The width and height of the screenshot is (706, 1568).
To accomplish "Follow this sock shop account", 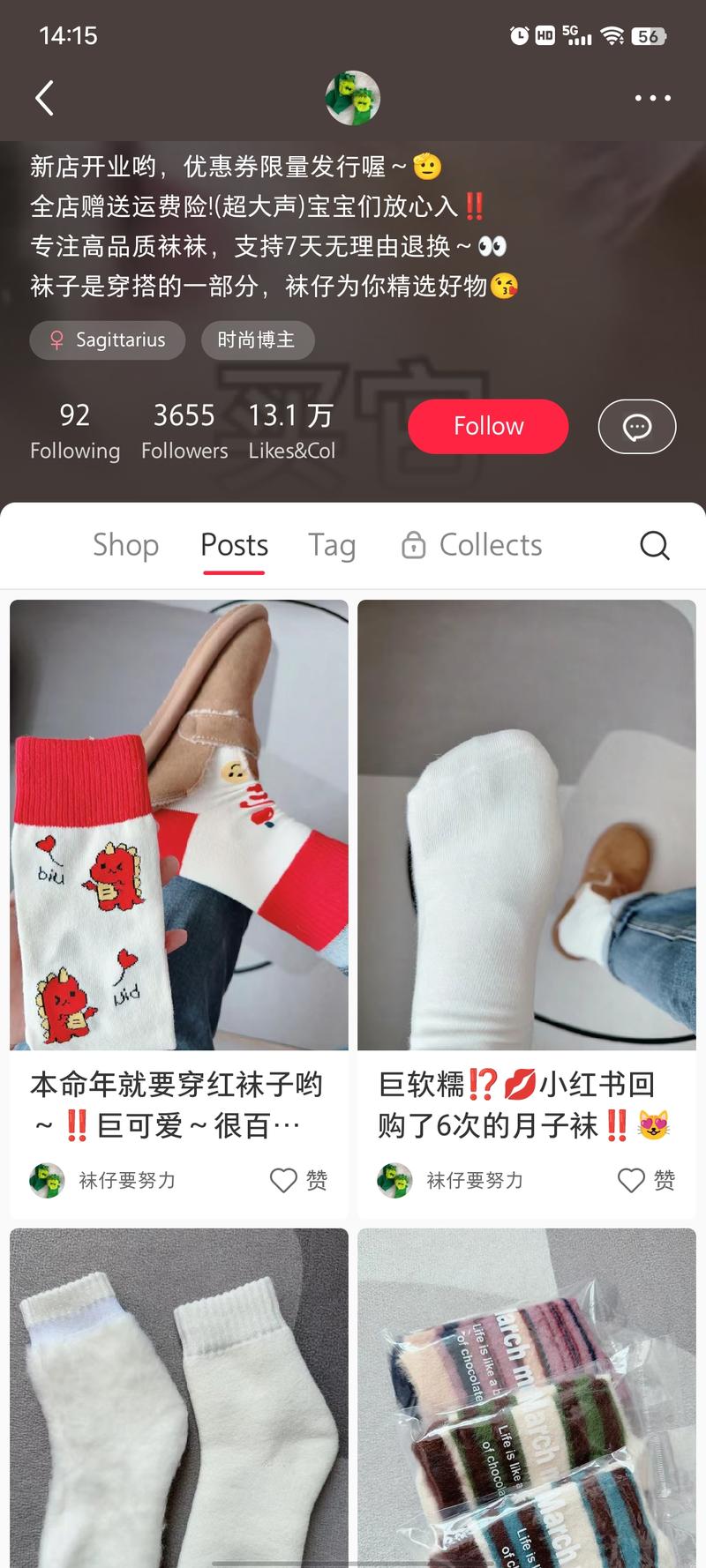I will point(488,427).
